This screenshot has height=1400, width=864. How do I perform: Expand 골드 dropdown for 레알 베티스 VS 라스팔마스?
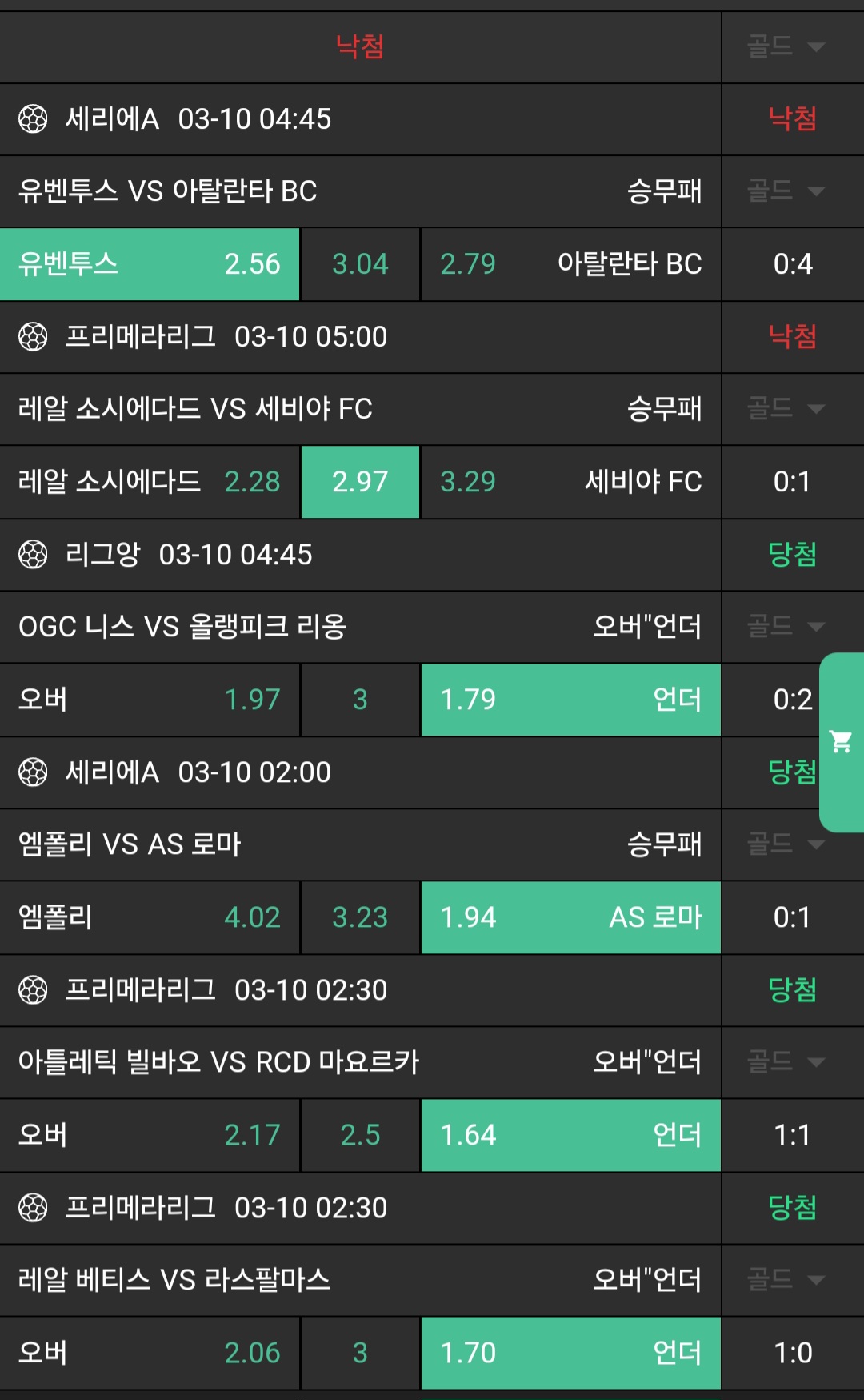[x=786, y=1280]
